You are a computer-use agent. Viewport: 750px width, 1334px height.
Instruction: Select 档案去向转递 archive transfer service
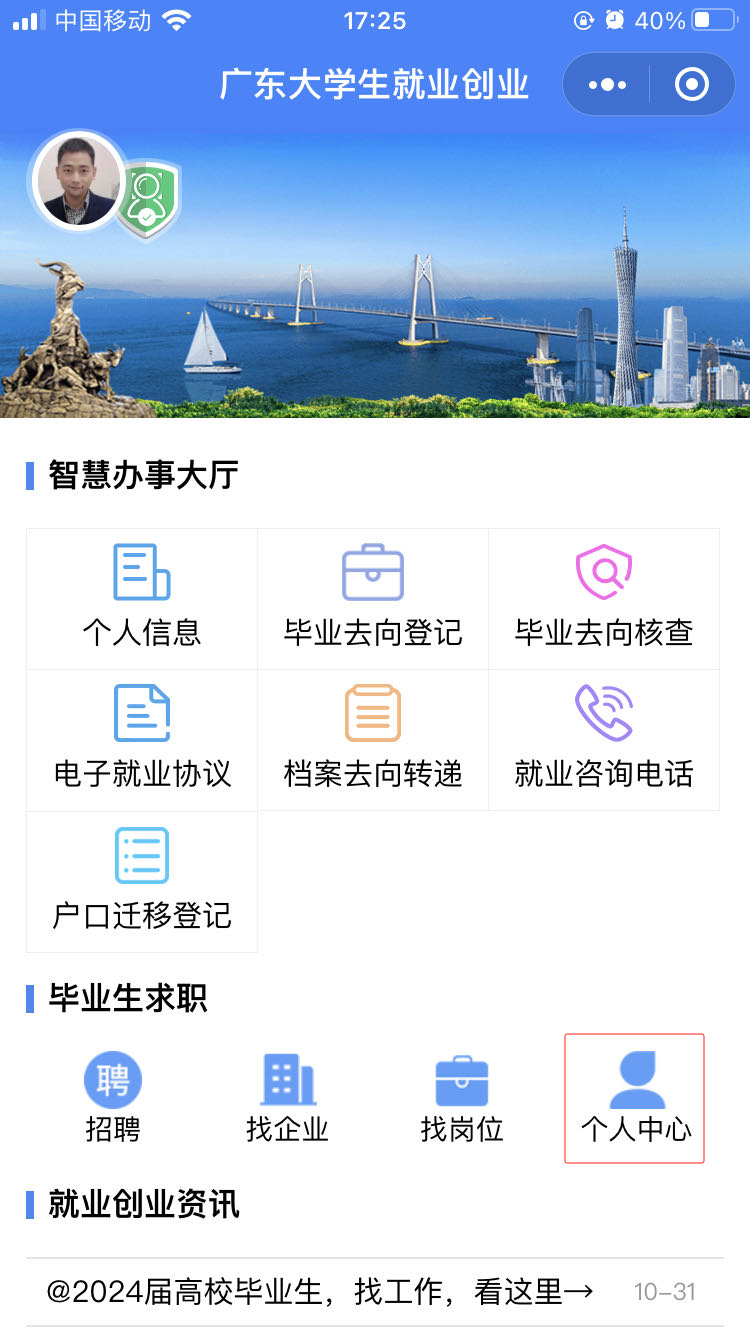373,739
